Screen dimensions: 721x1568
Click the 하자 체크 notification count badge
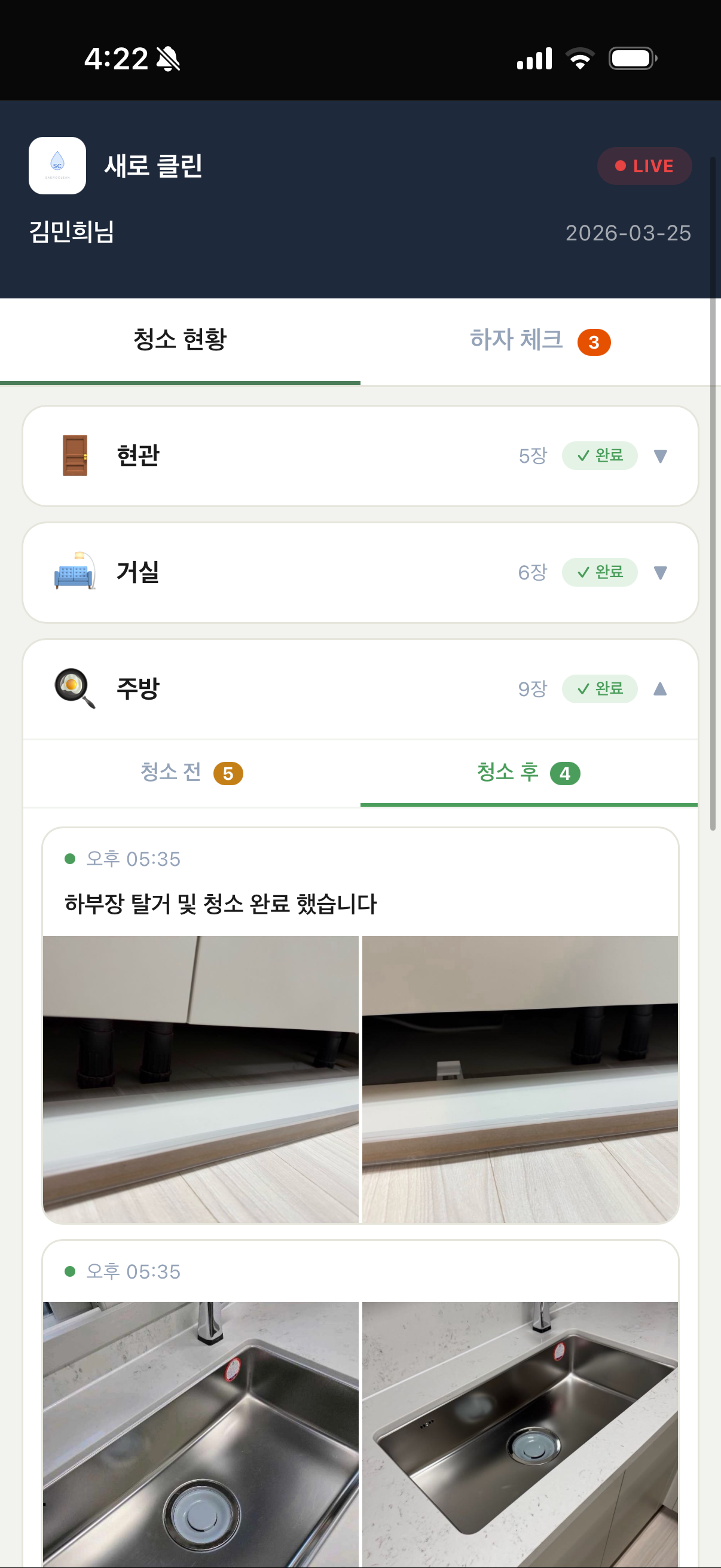(x=593, y=341)
